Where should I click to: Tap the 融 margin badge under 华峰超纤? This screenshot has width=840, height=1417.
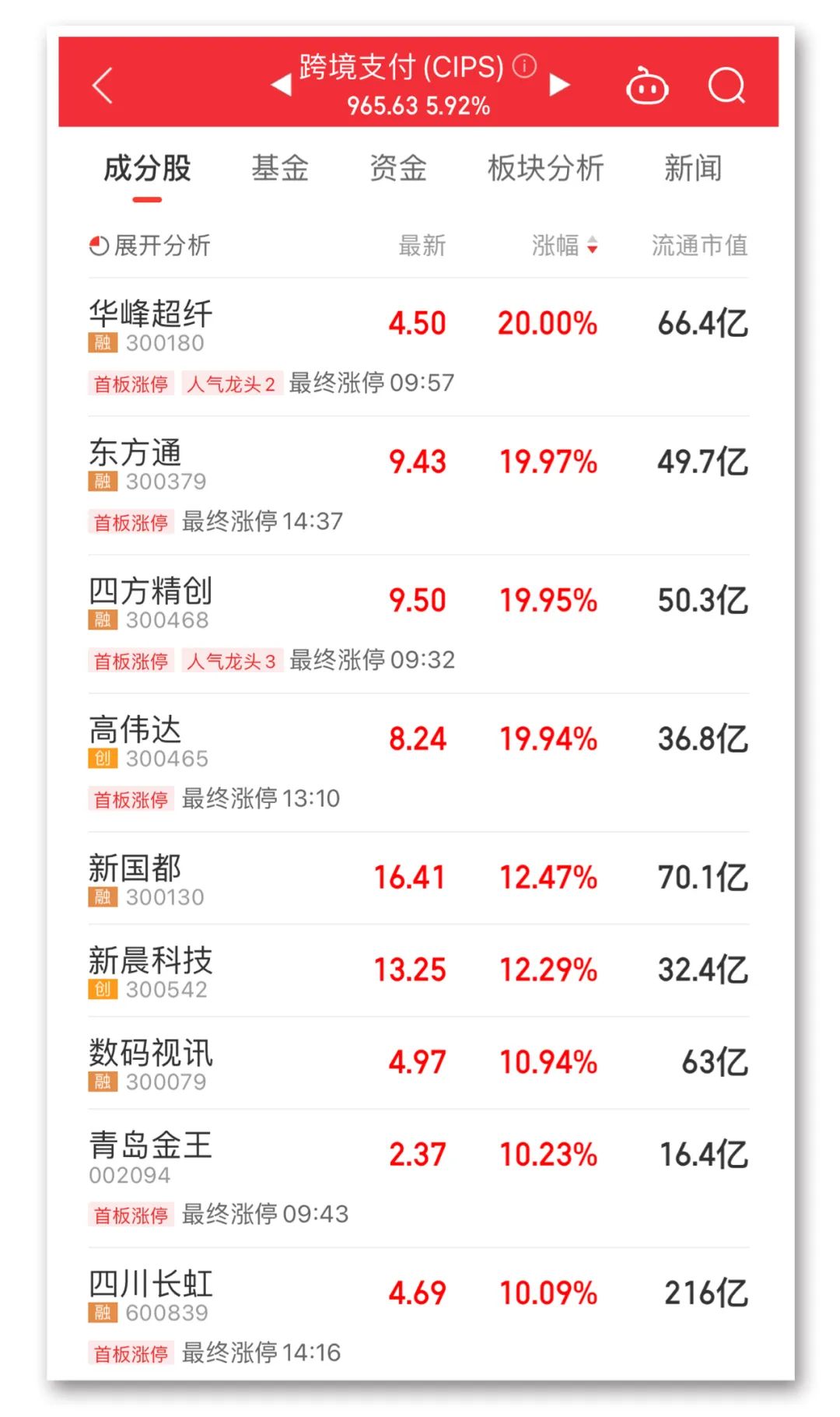(x=102, y=342)
